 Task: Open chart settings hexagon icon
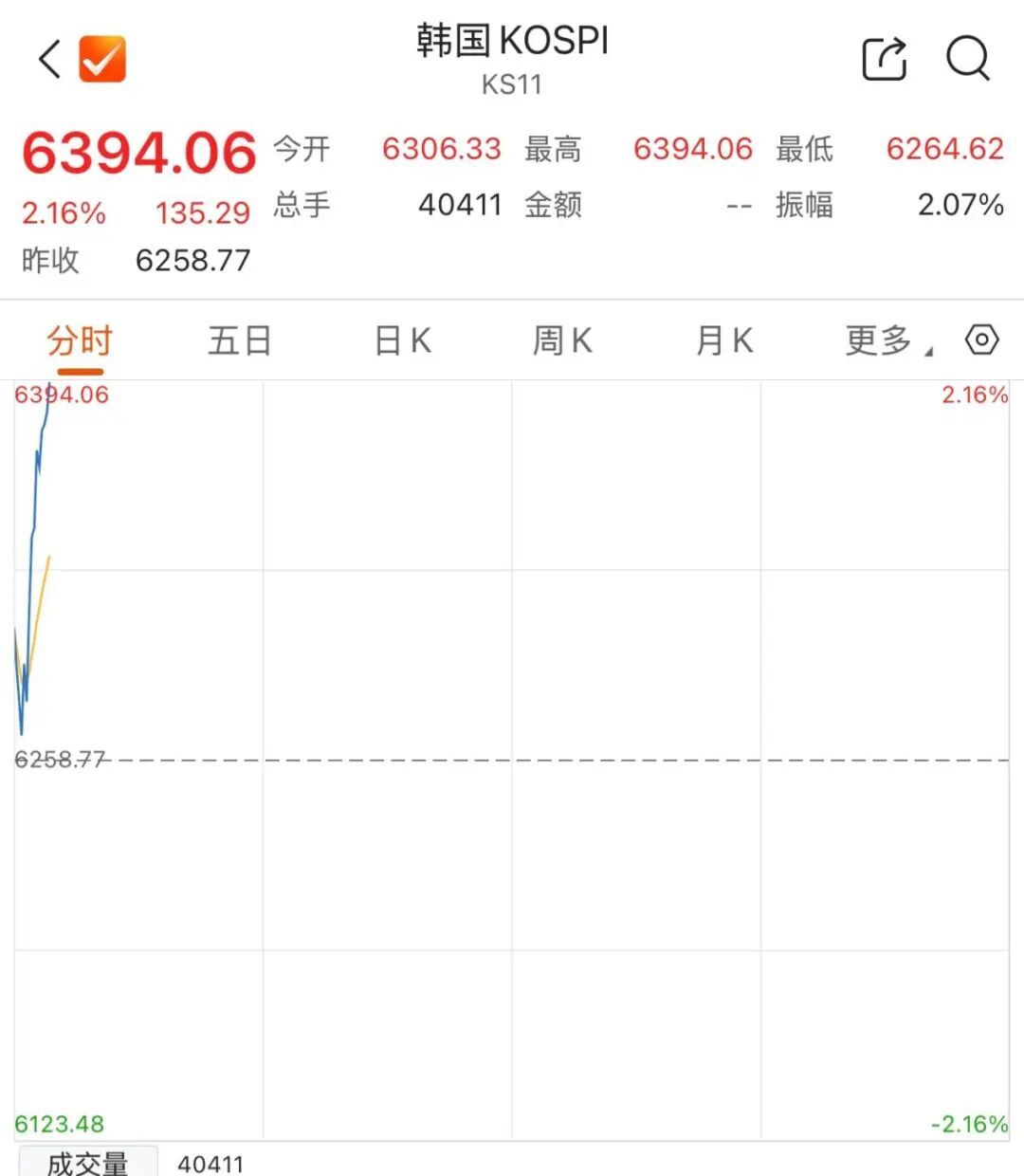pyautogui.click(x=982, y=340)
